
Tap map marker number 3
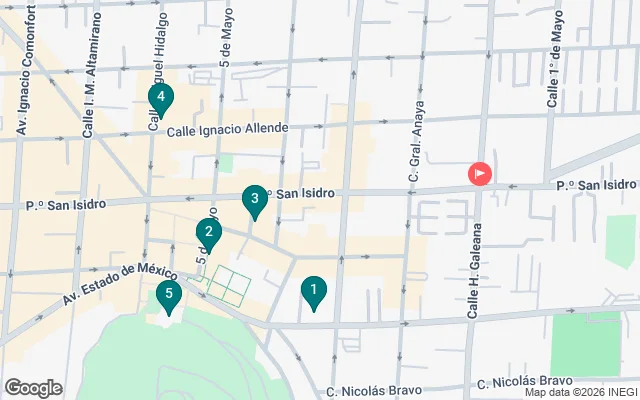coord(255,201)
